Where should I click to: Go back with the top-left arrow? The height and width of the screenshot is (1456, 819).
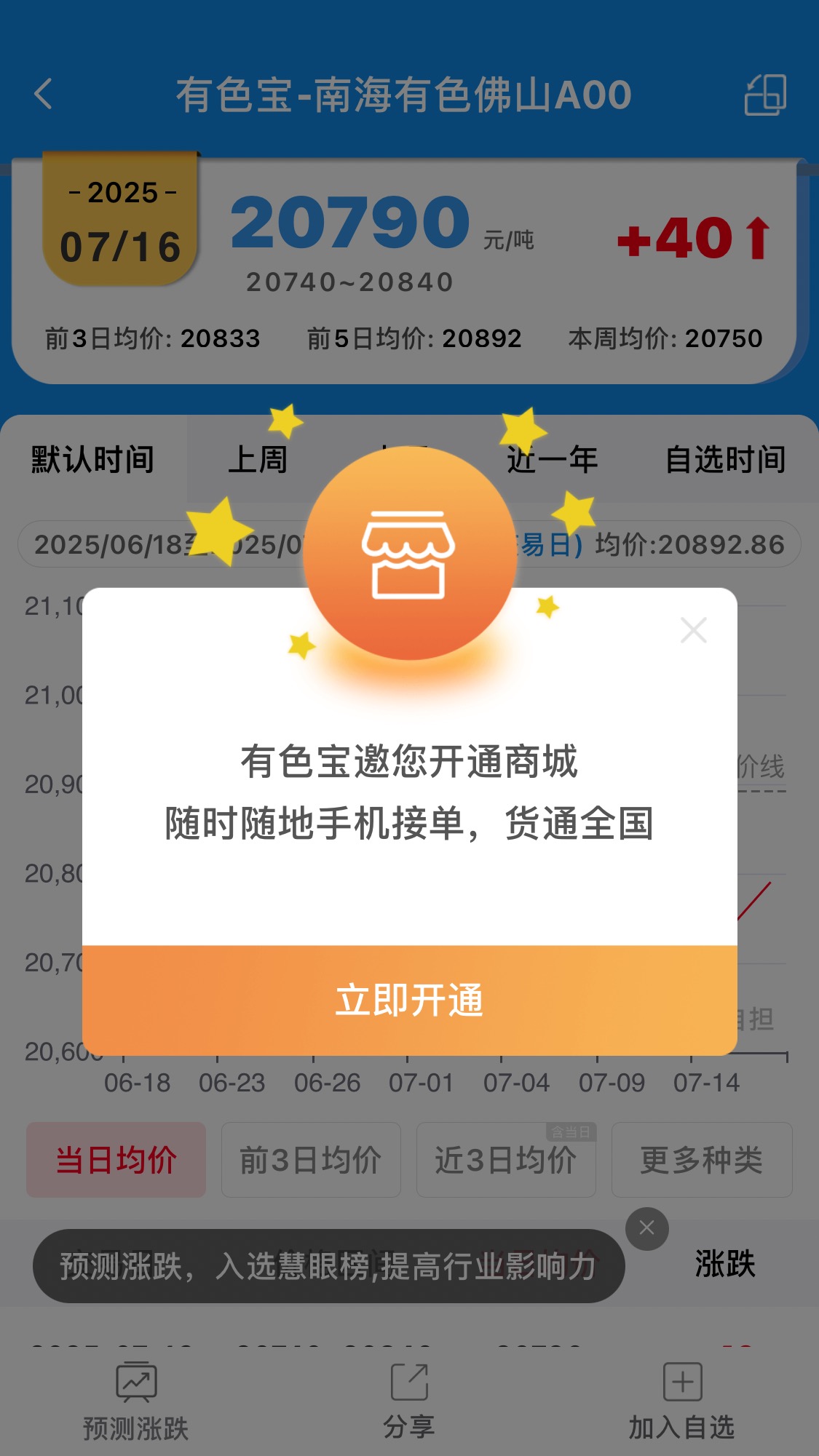click(44, 94)
